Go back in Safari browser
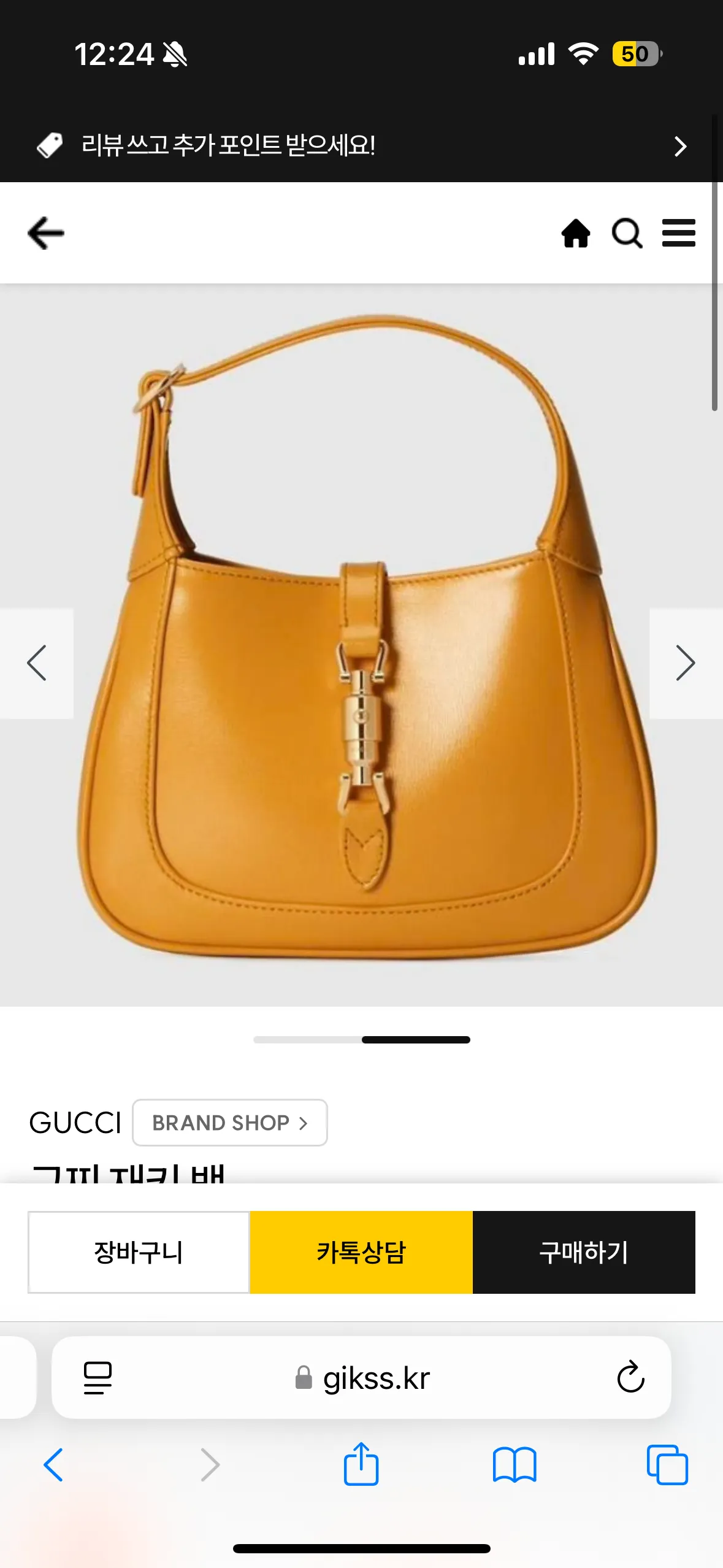The width and height of the screenshot is (723, 1568). pyautogui.click(x=53, y=1465)
